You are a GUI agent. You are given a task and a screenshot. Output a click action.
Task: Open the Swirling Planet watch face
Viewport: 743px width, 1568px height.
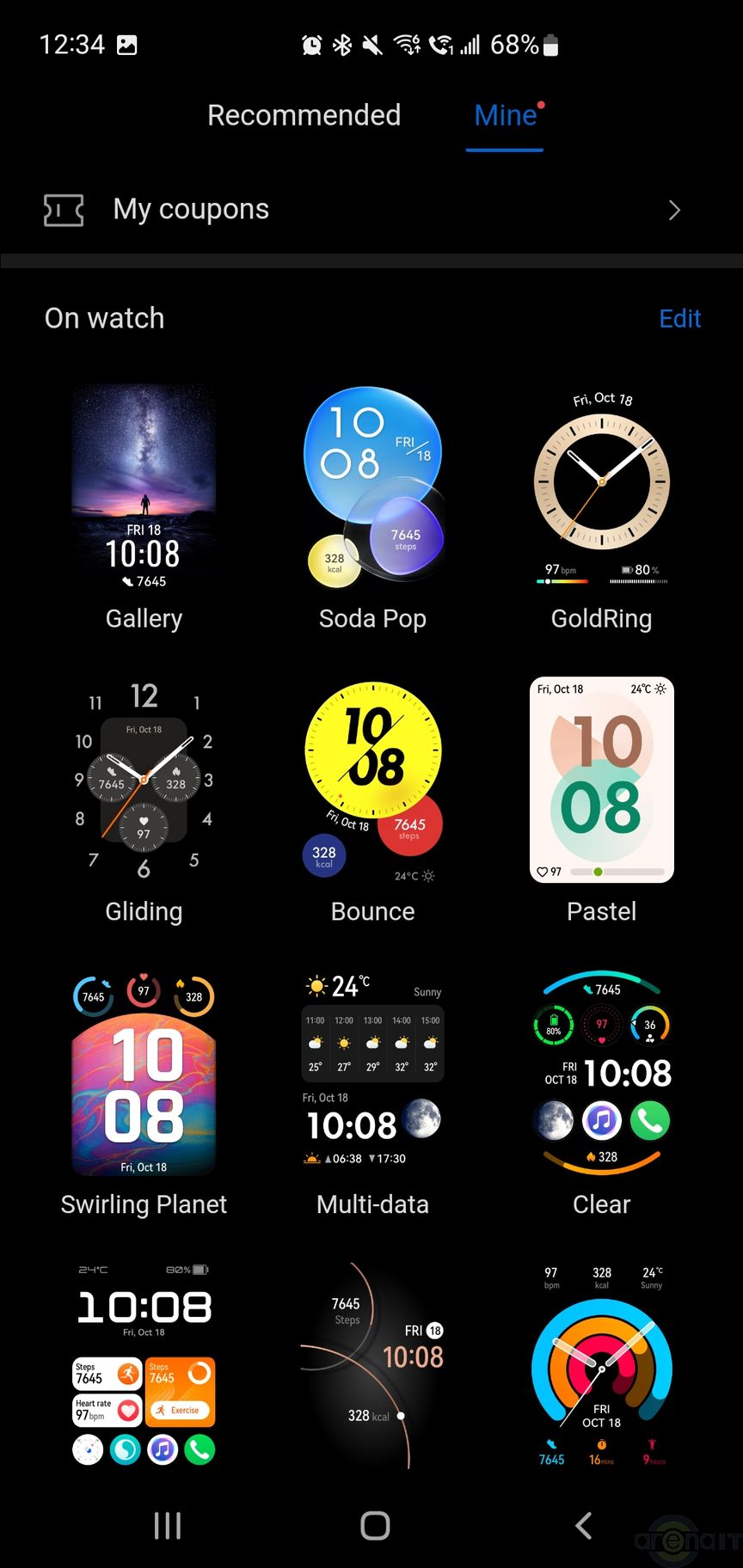tap(144, 1074)
